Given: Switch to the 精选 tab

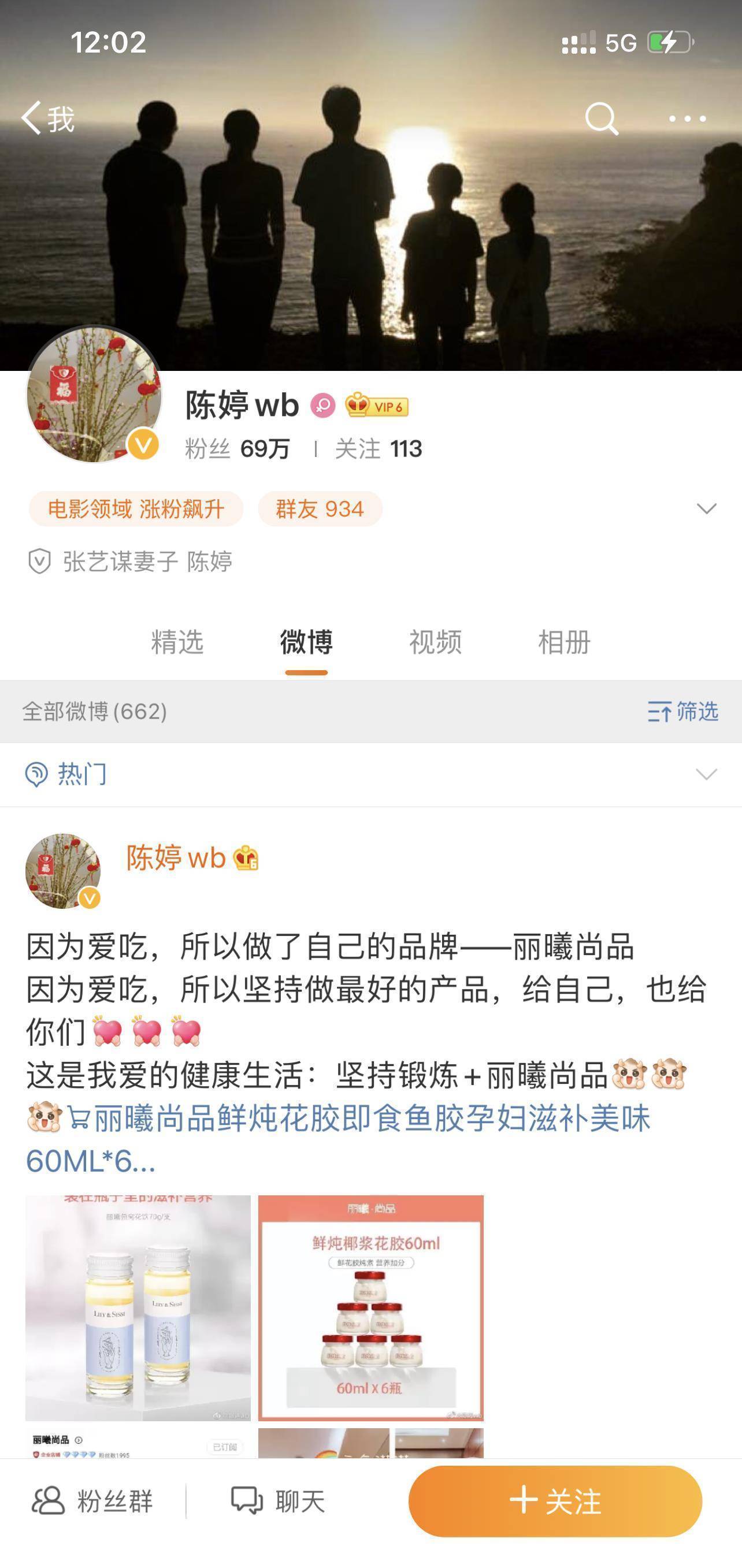Looking at the screenshot, I should pyautogui.click(x=177, y=642).
